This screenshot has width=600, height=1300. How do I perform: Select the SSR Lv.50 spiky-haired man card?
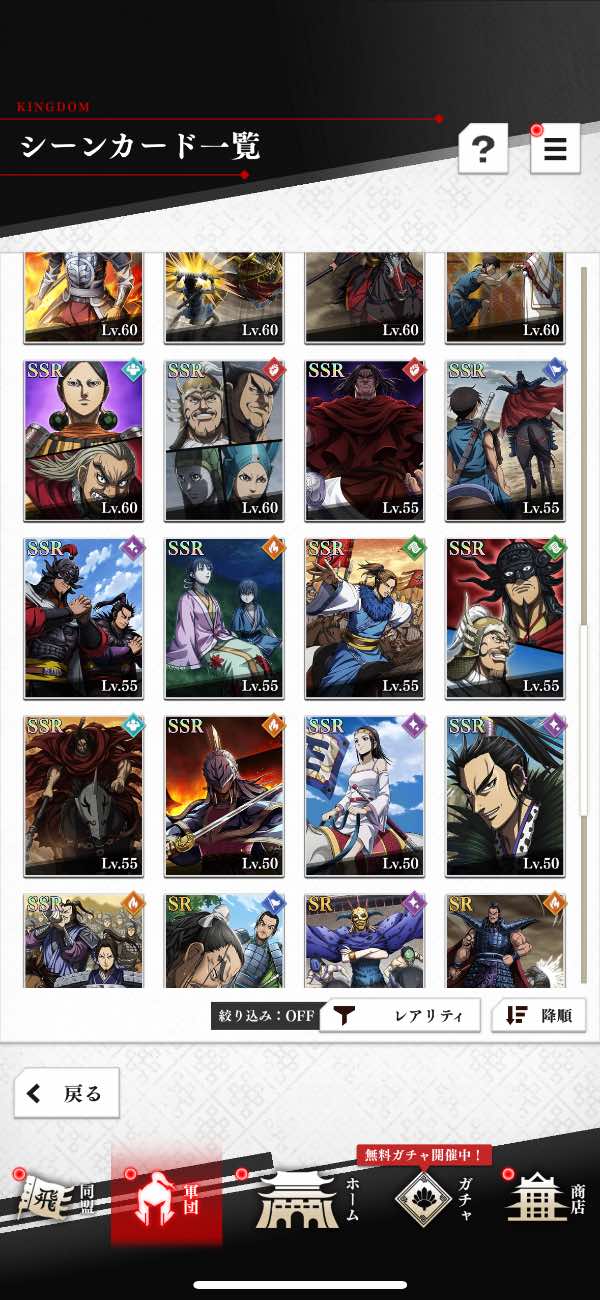tap(505, 795)
